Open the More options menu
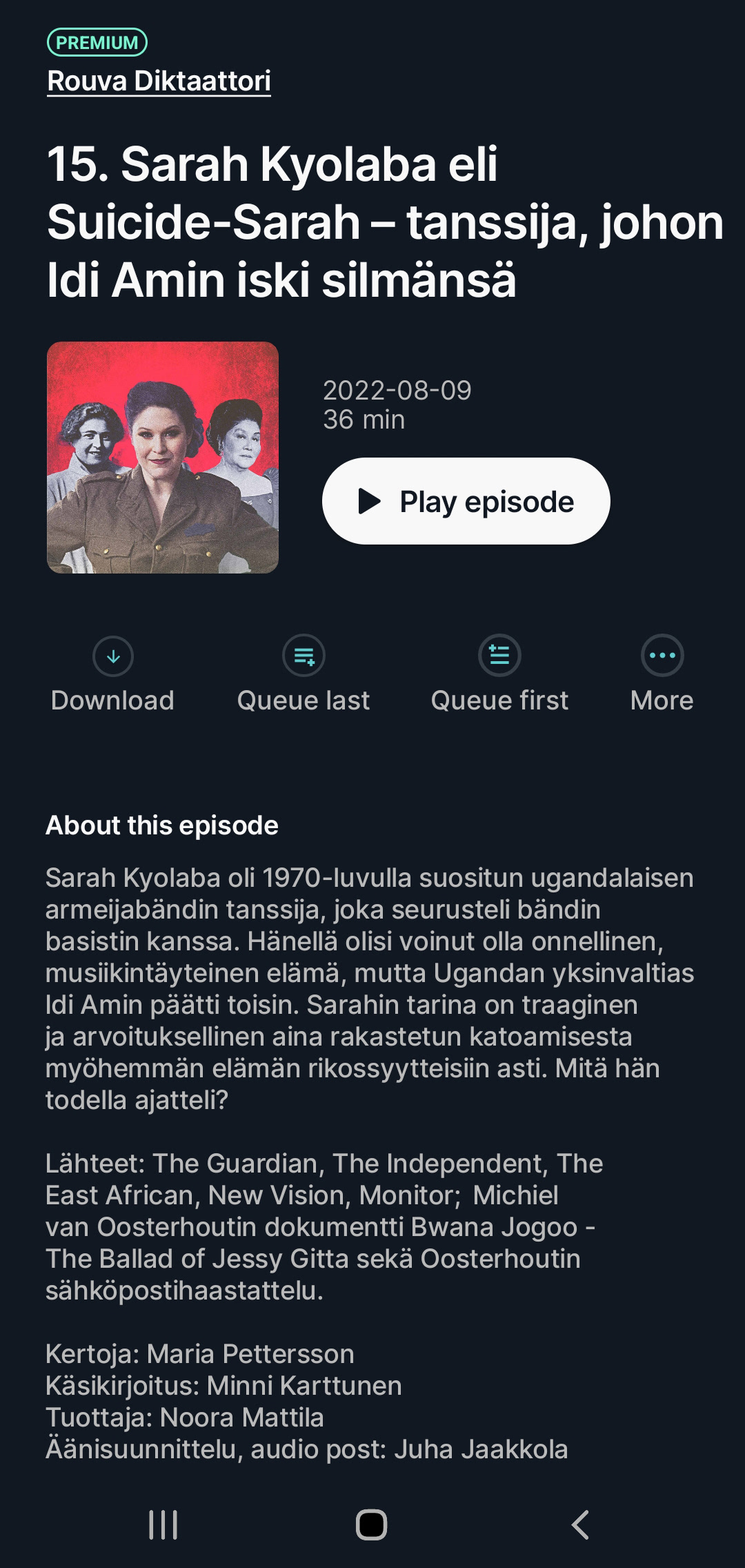Image resolution: width=745 pixels, height=1568 pixels. [662, 674]
